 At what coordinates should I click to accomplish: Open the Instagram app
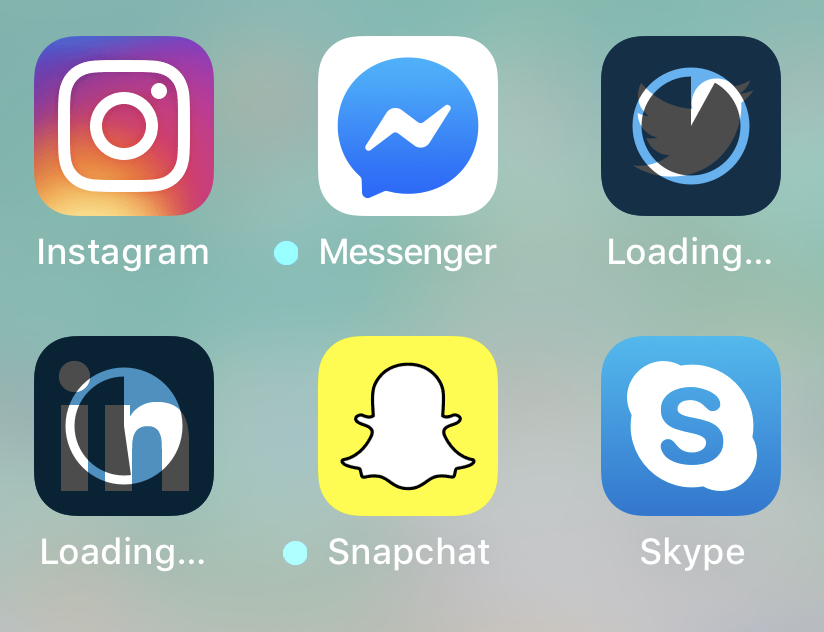click(x=124, y=126)
